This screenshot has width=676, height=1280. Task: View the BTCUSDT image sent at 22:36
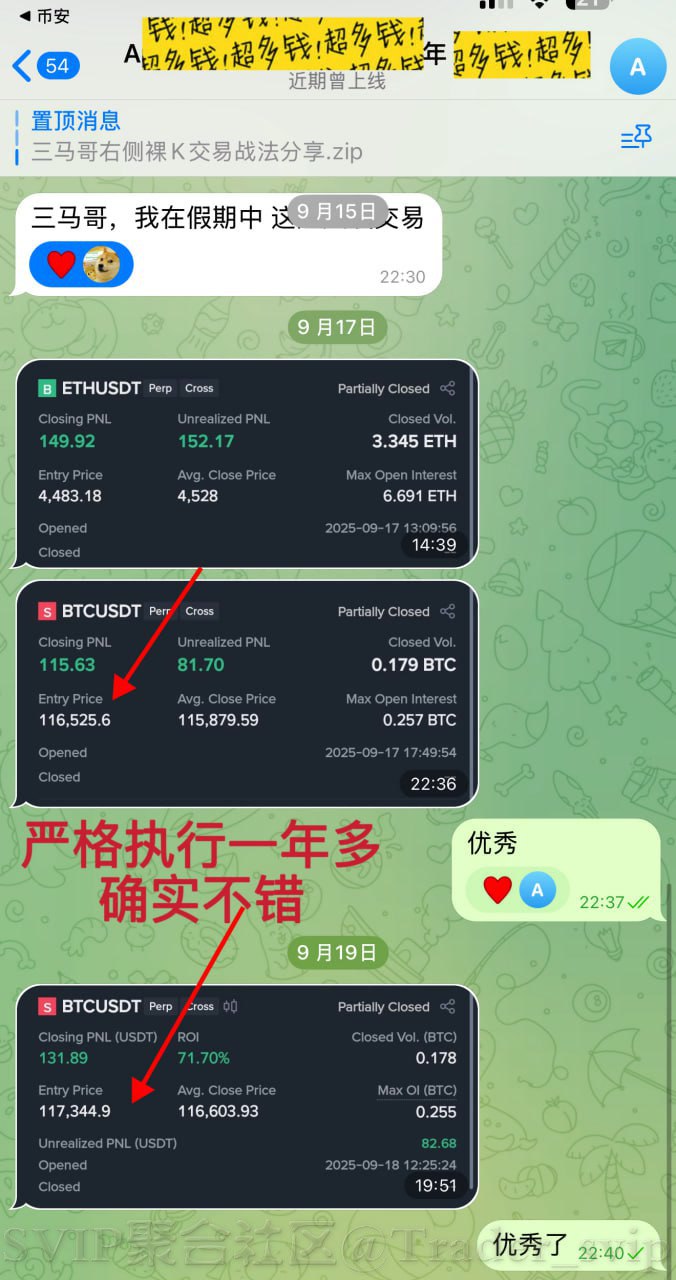tap(247, 692)
